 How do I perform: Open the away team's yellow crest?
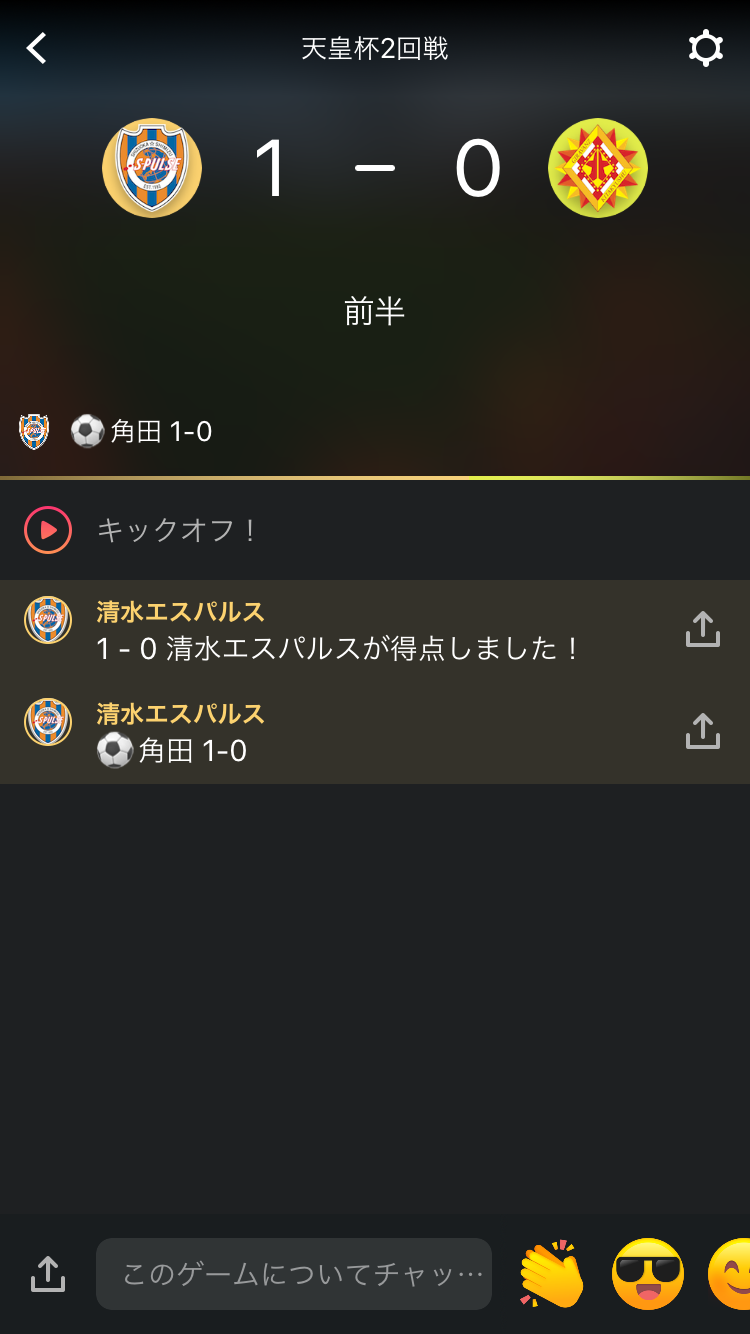pos(597,168)
